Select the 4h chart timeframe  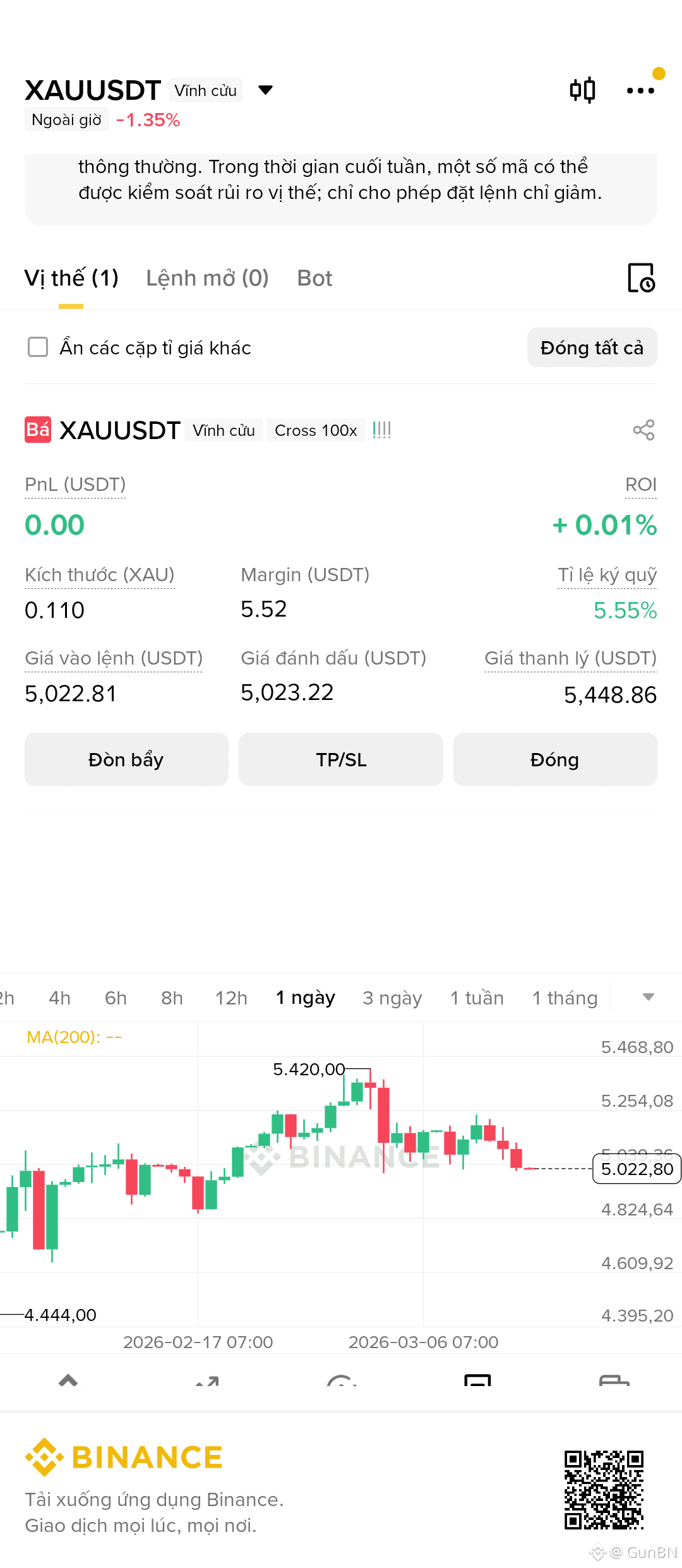coord(59,998)
